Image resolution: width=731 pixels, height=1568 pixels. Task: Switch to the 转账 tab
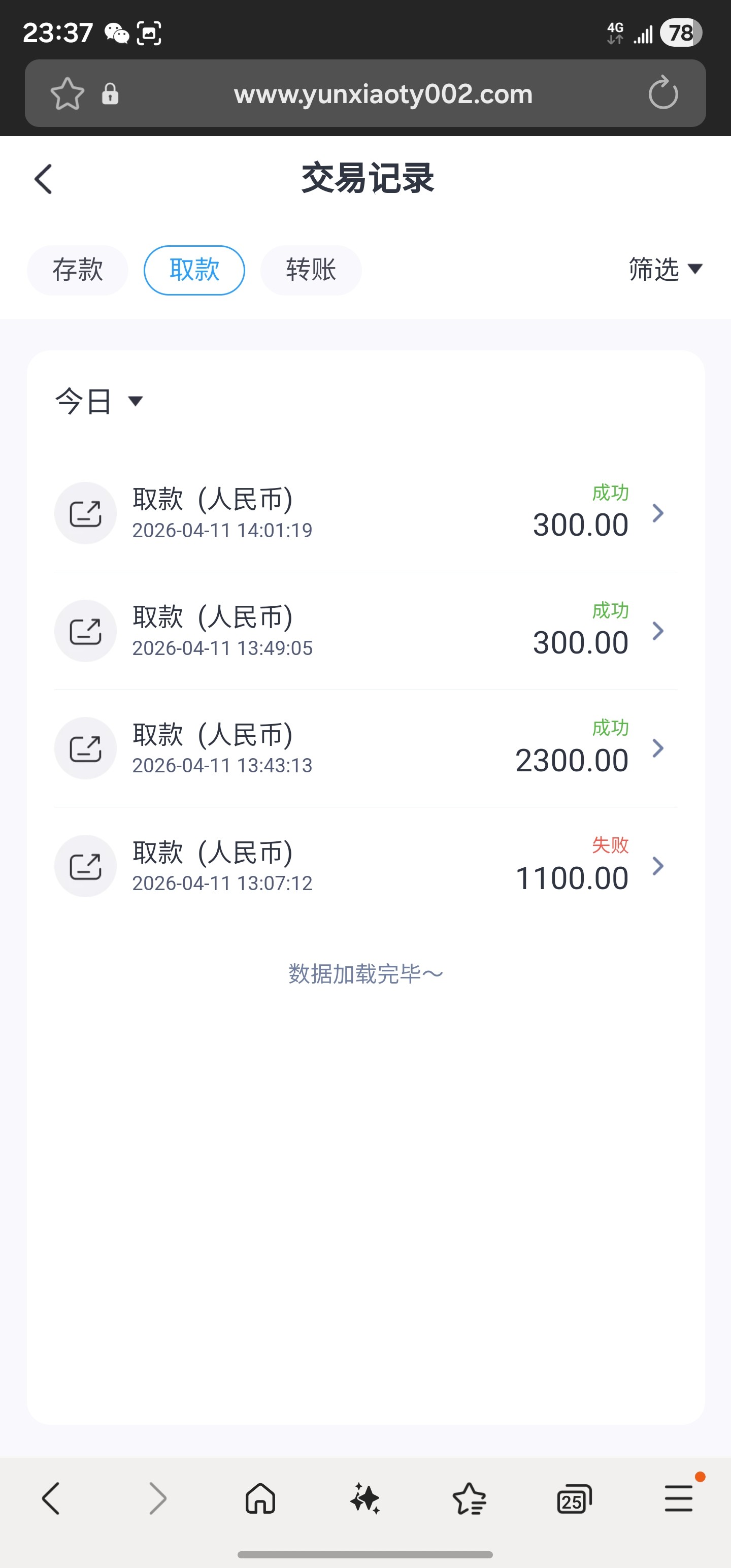pos(311,270)
